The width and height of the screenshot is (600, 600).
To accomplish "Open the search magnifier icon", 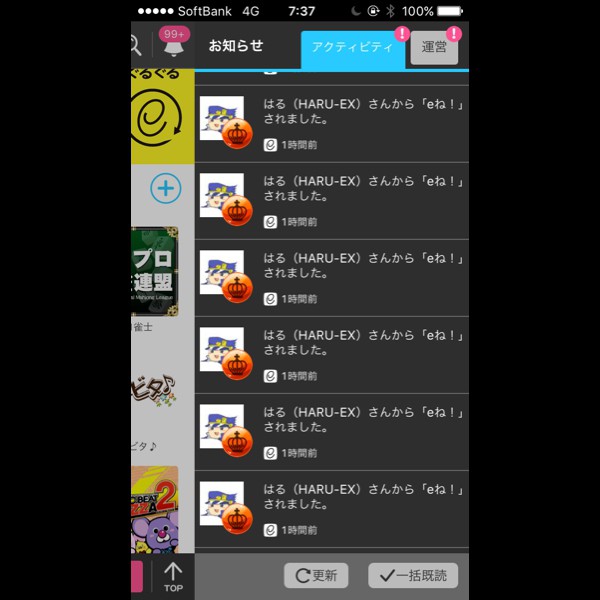I will [135, 45].
